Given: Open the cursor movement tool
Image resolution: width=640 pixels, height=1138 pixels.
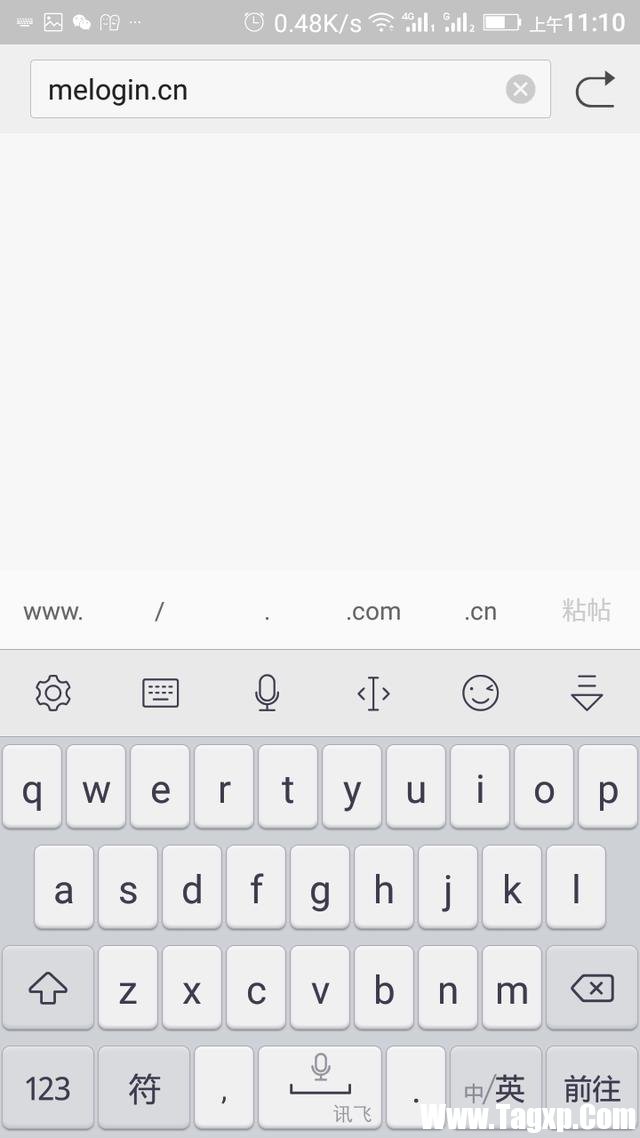Looking at the screenshot, I should click(373, 692).
